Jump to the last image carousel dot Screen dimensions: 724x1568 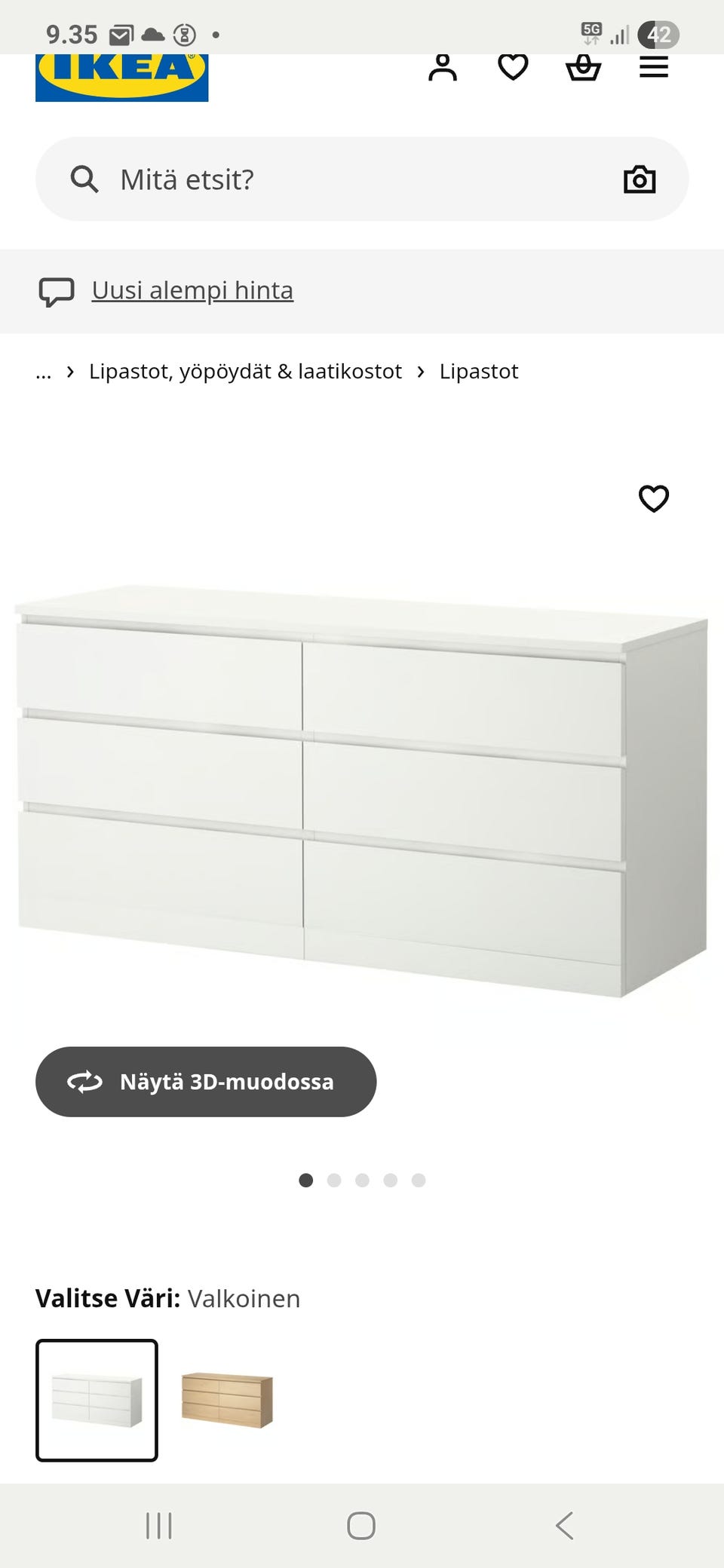tap(418, 1181)
